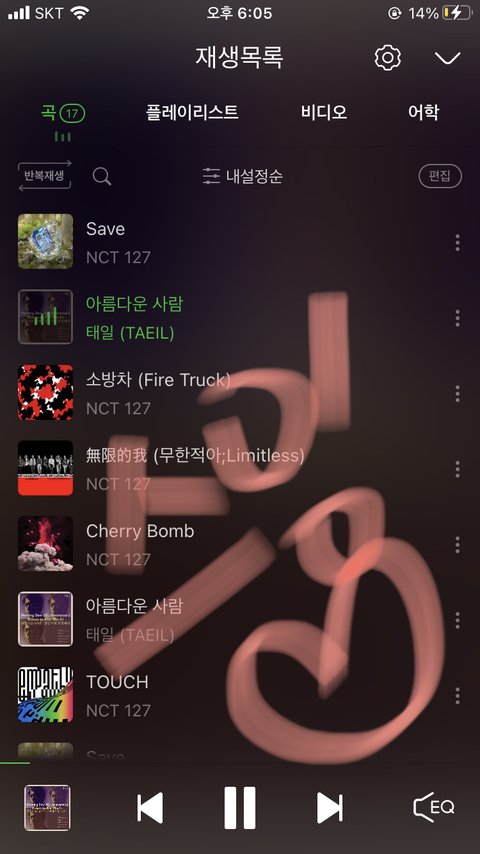Viewport: 480px width, 854px height.
Task: Pause the current song
Action: point(240,808)
